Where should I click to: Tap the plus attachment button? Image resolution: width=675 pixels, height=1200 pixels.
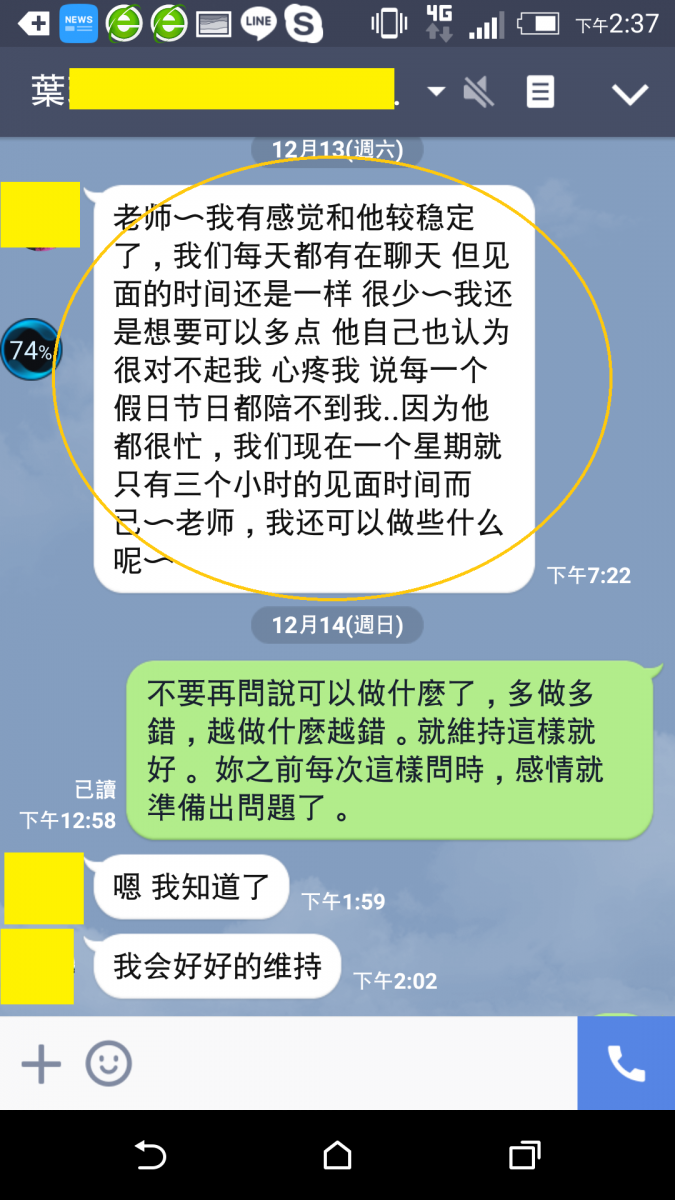[x=41, y=1064]
